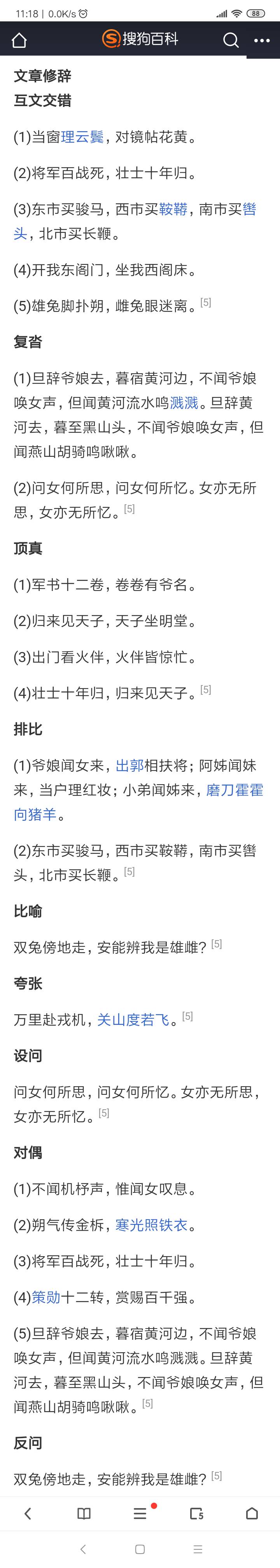Open the 策勋 link
This screenshot has height=1568, width=280.
coord(46,1298)
